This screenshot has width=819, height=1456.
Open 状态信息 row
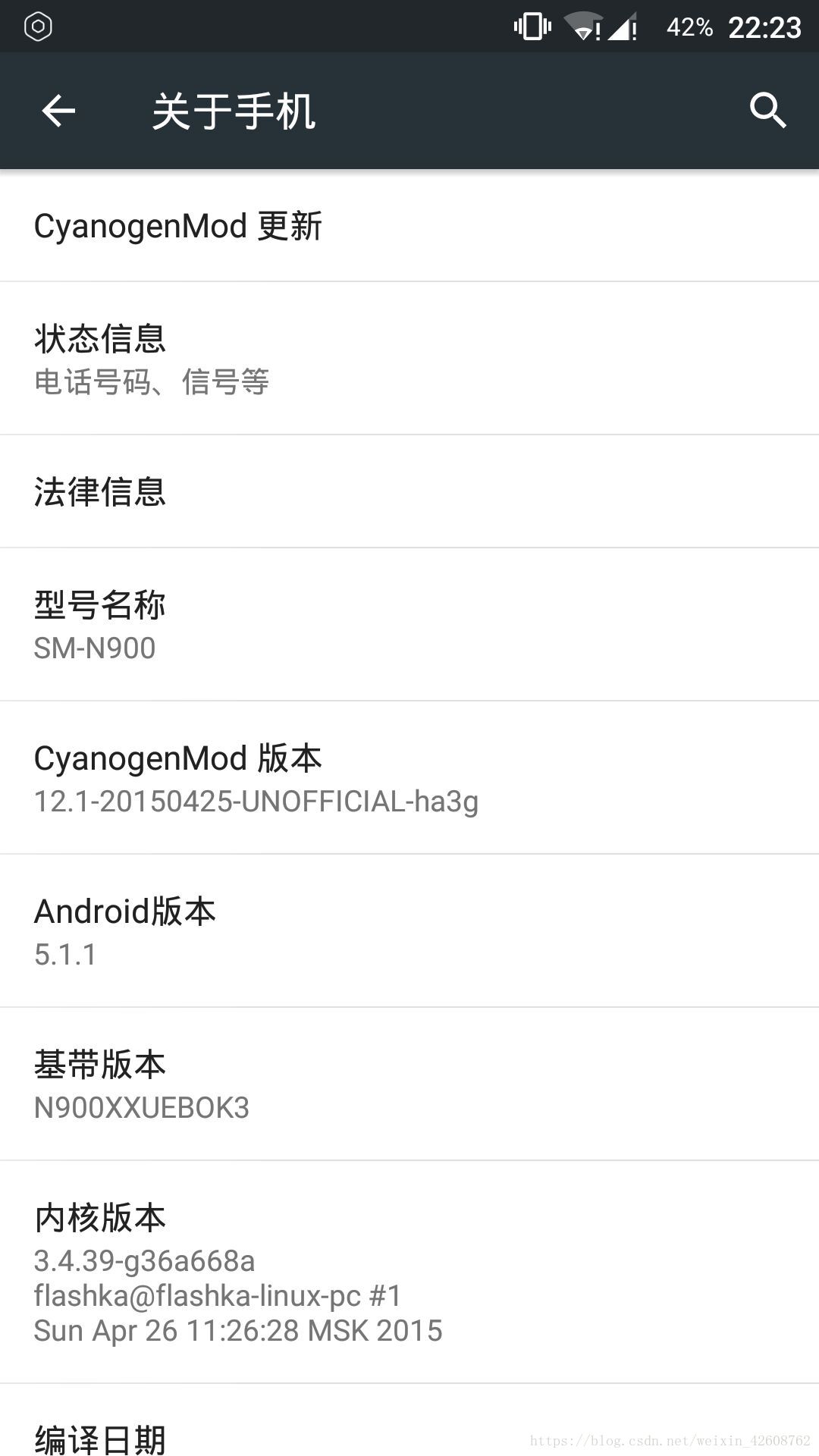409,359
